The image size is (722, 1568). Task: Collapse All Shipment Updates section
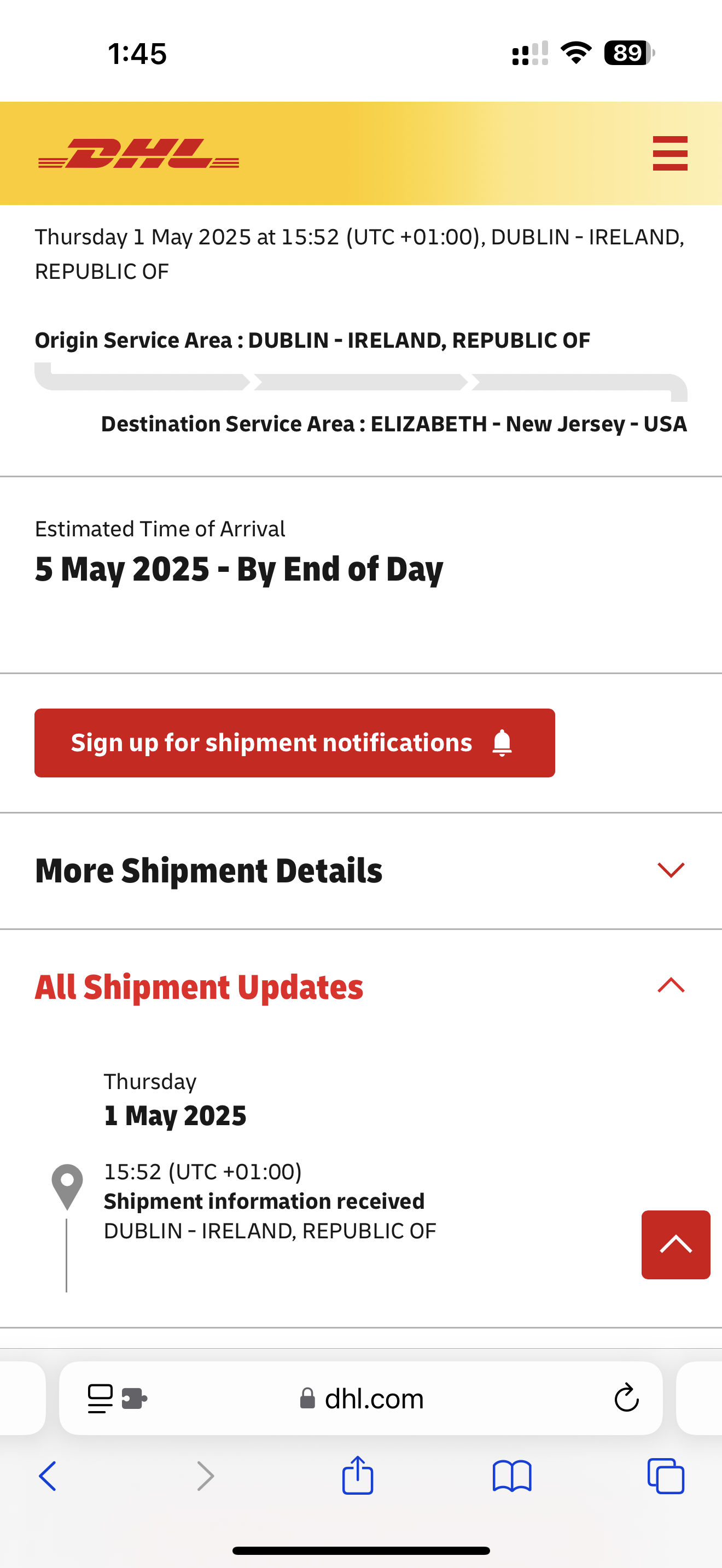coord(361,986)
